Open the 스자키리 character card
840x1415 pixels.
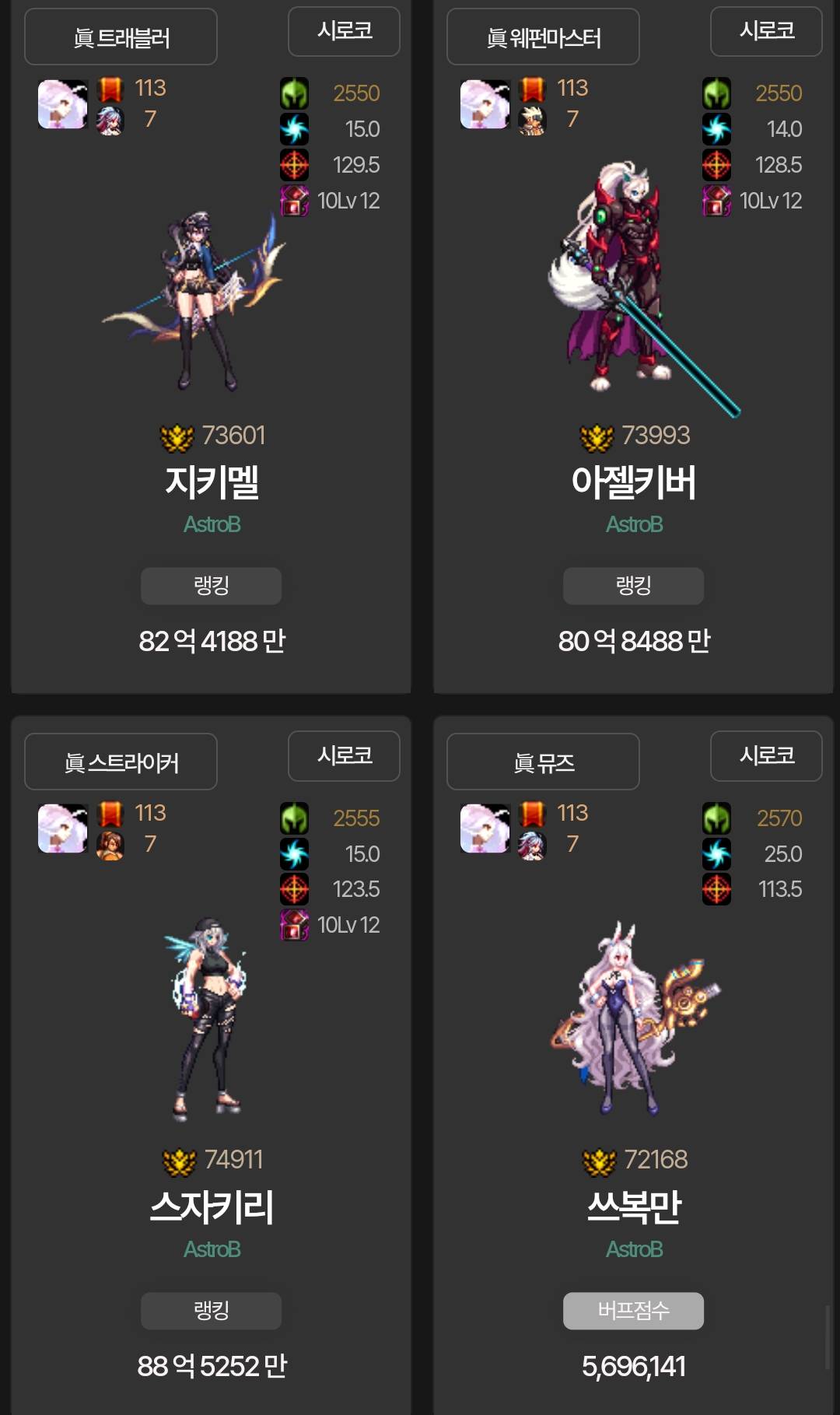[x=212, y=1207]
